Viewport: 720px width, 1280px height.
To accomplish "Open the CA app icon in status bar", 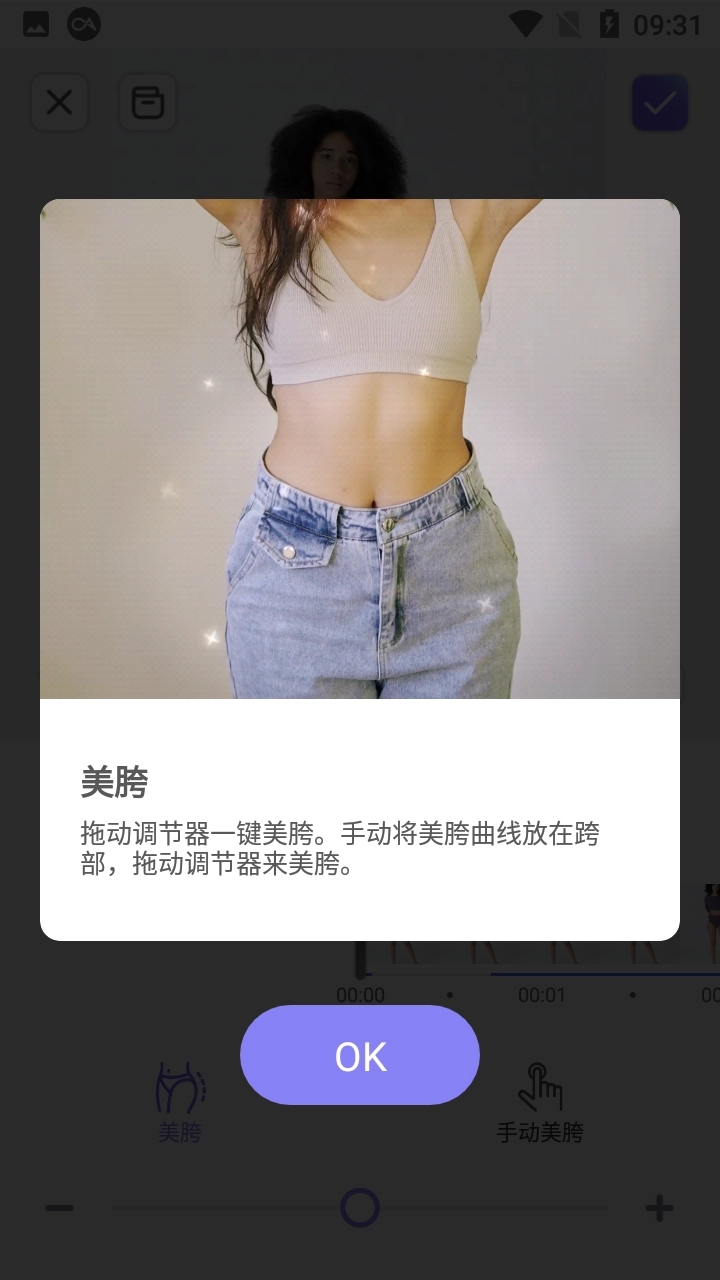I will pos(86,24).
